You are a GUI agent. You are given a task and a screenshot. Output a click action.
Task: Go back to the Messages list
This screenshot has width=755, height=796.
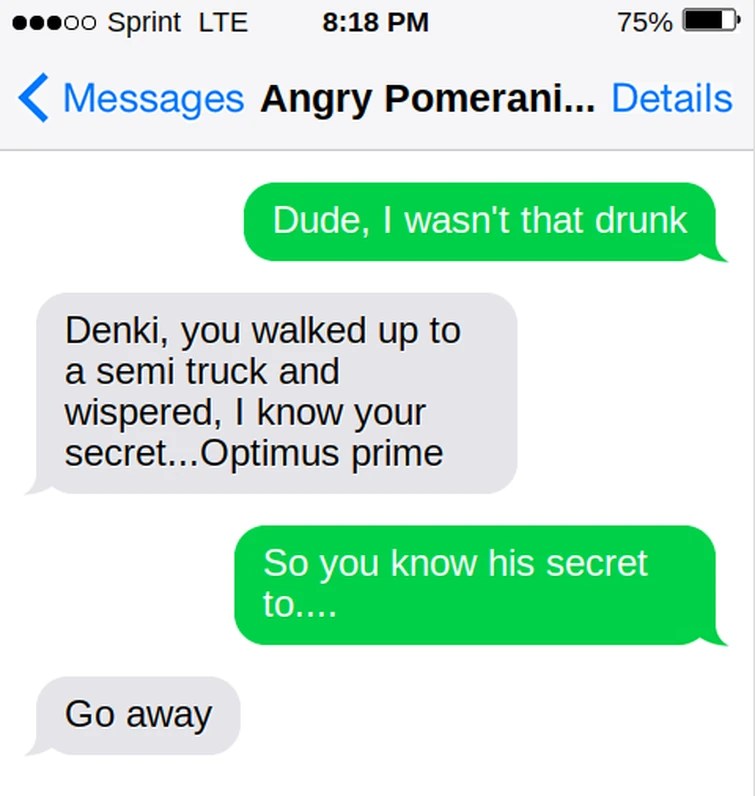click(x=131, y=98)
